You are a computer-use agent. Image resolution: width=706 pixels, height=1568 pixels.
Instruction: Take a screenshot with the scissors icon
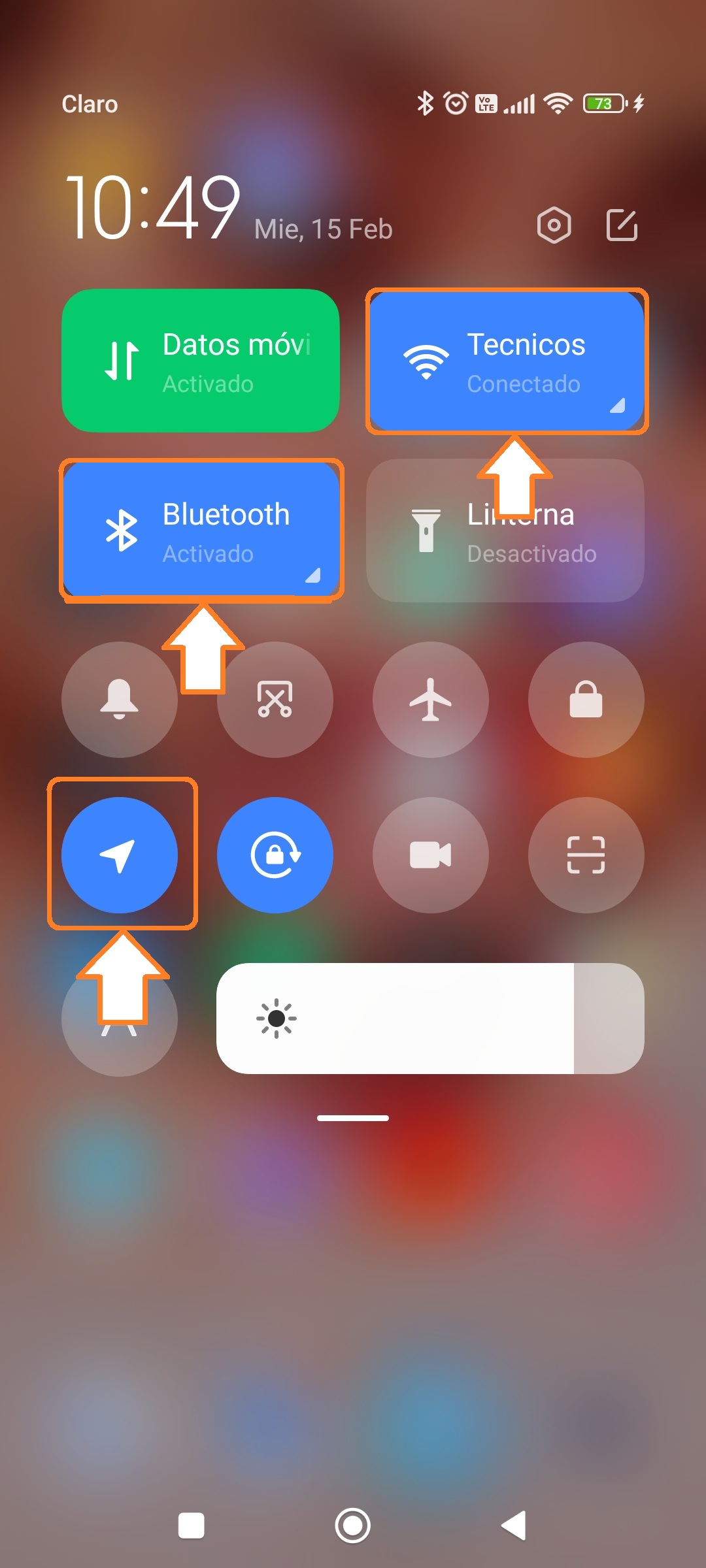pos(275,699)
